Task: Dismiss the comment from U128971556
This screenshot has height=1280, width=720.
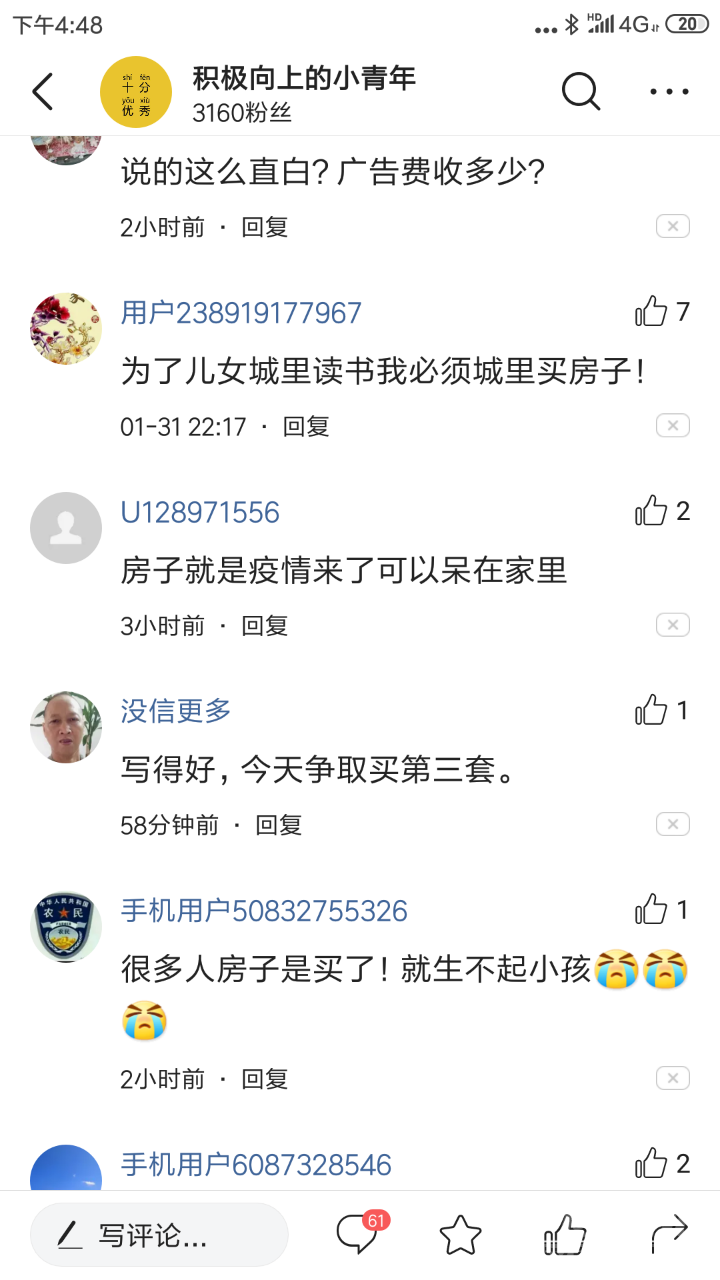Action: (673, 626)
